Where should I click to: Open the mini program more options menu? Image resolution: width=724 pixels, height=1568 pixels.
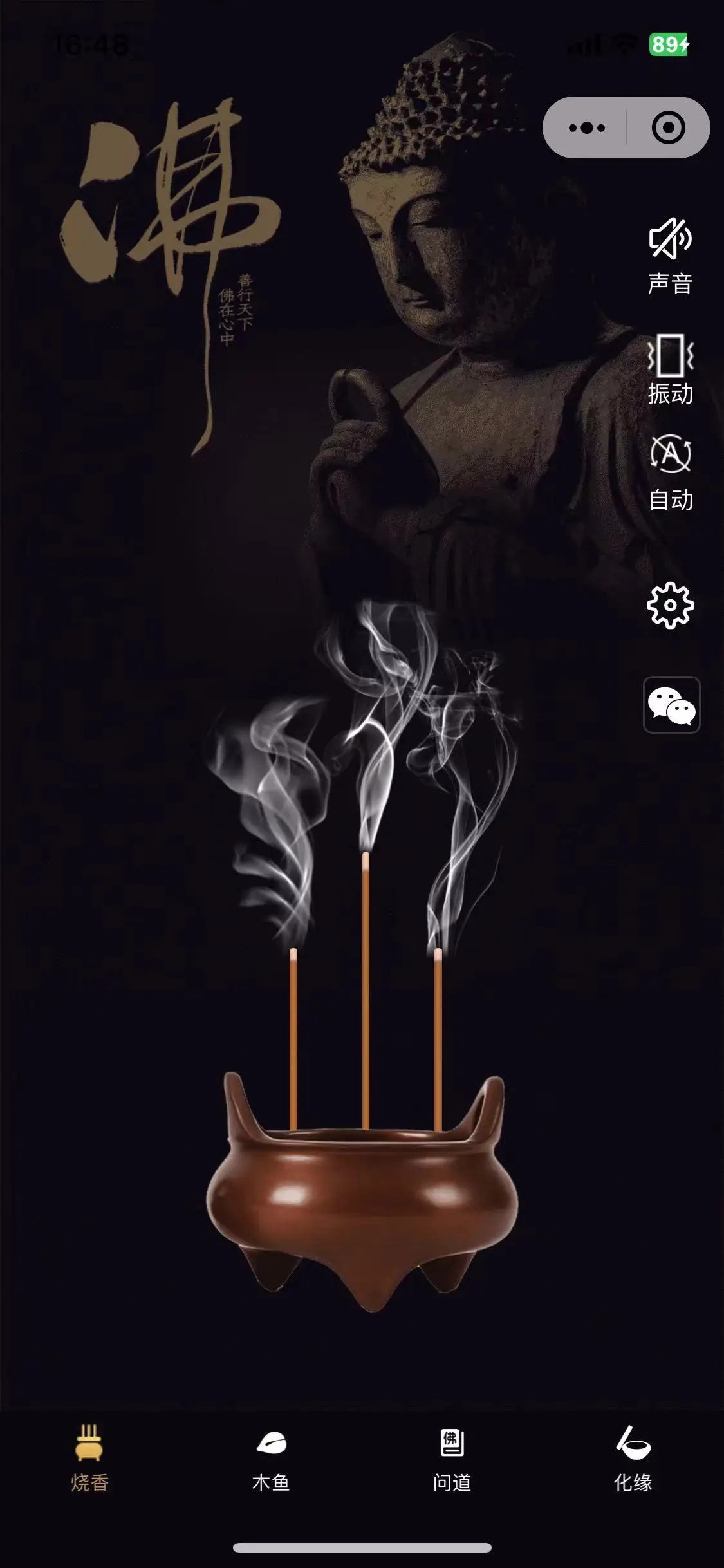pos(586,127)
